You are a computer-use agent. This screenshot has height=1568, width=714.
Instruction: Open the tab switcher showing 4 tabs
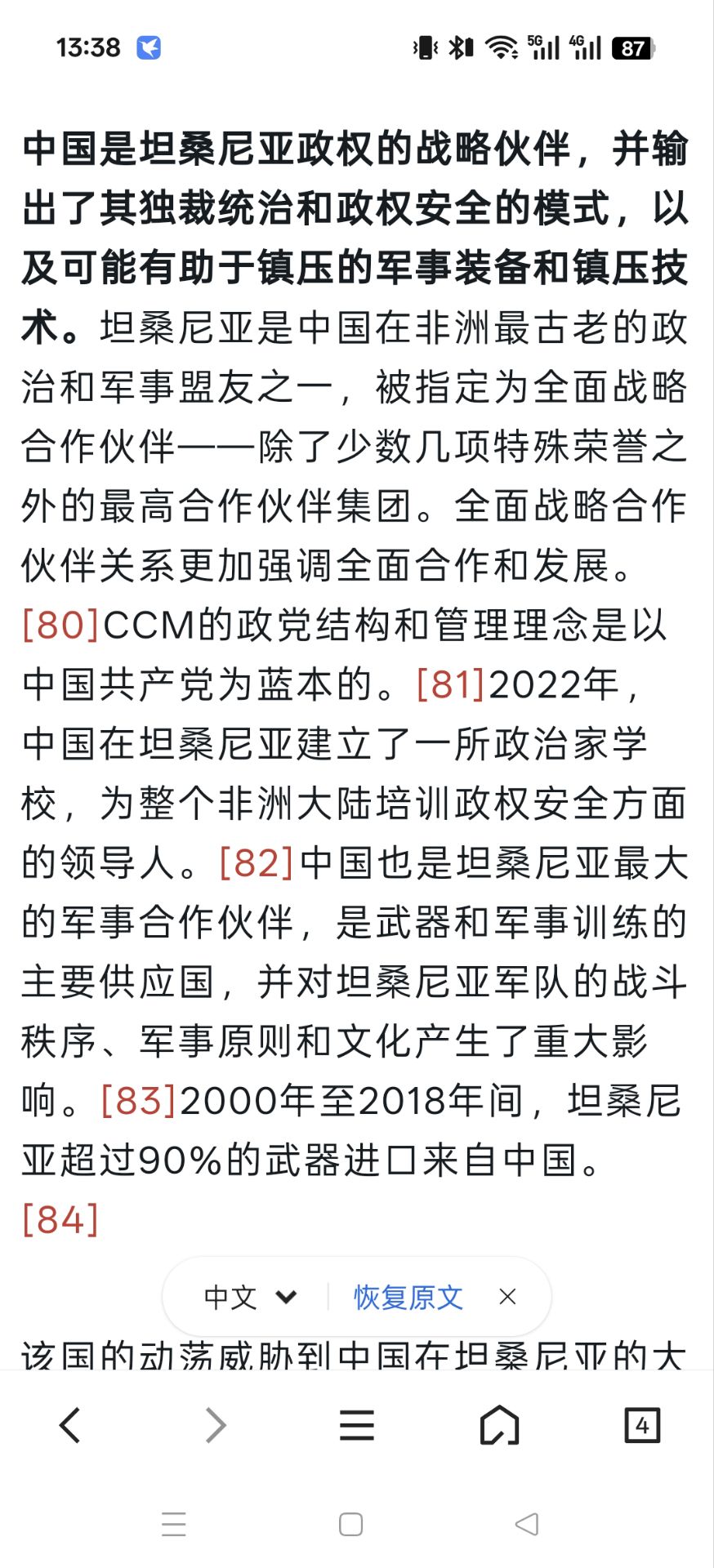click(642, 1426)
